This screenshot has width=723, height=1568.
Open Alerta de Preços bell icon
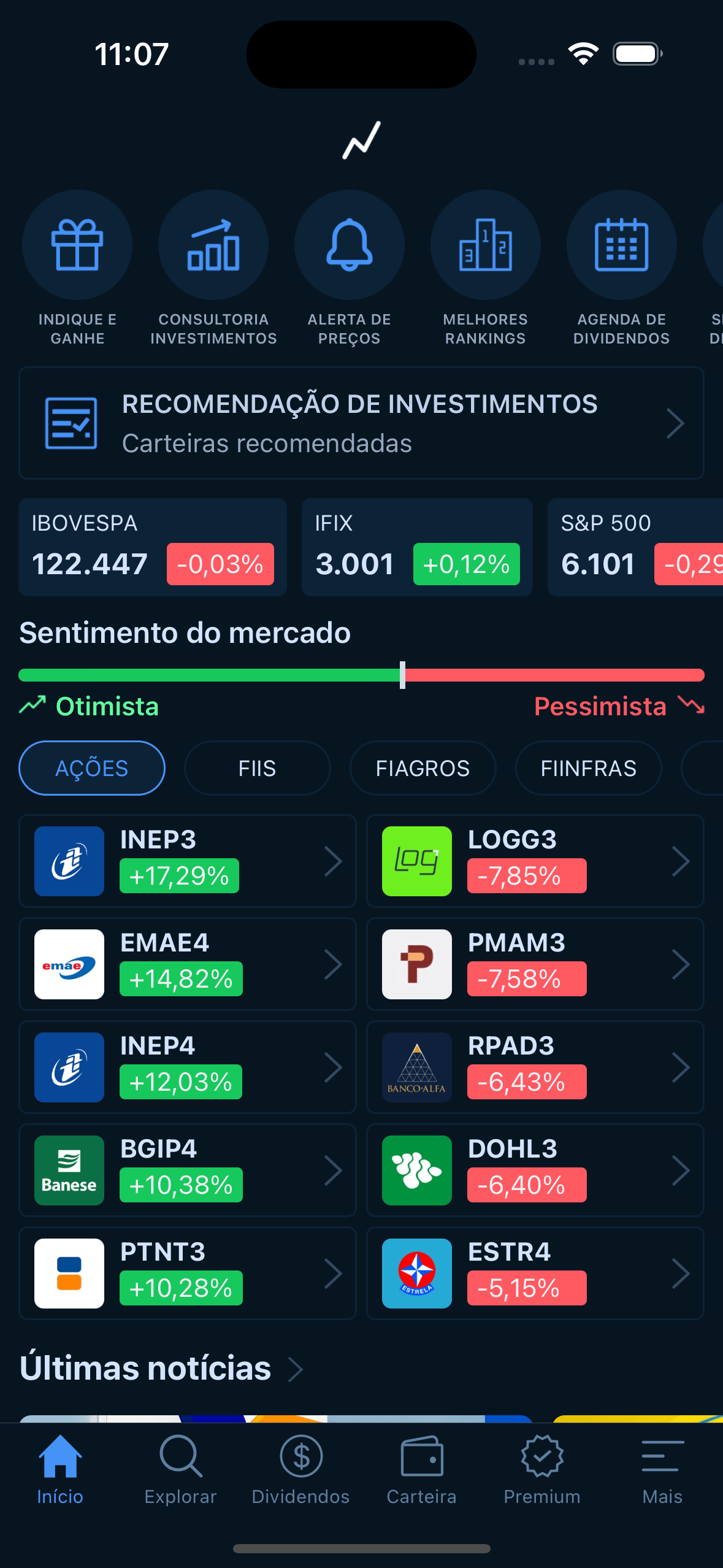pyautogui.click(x=349, y=244)
